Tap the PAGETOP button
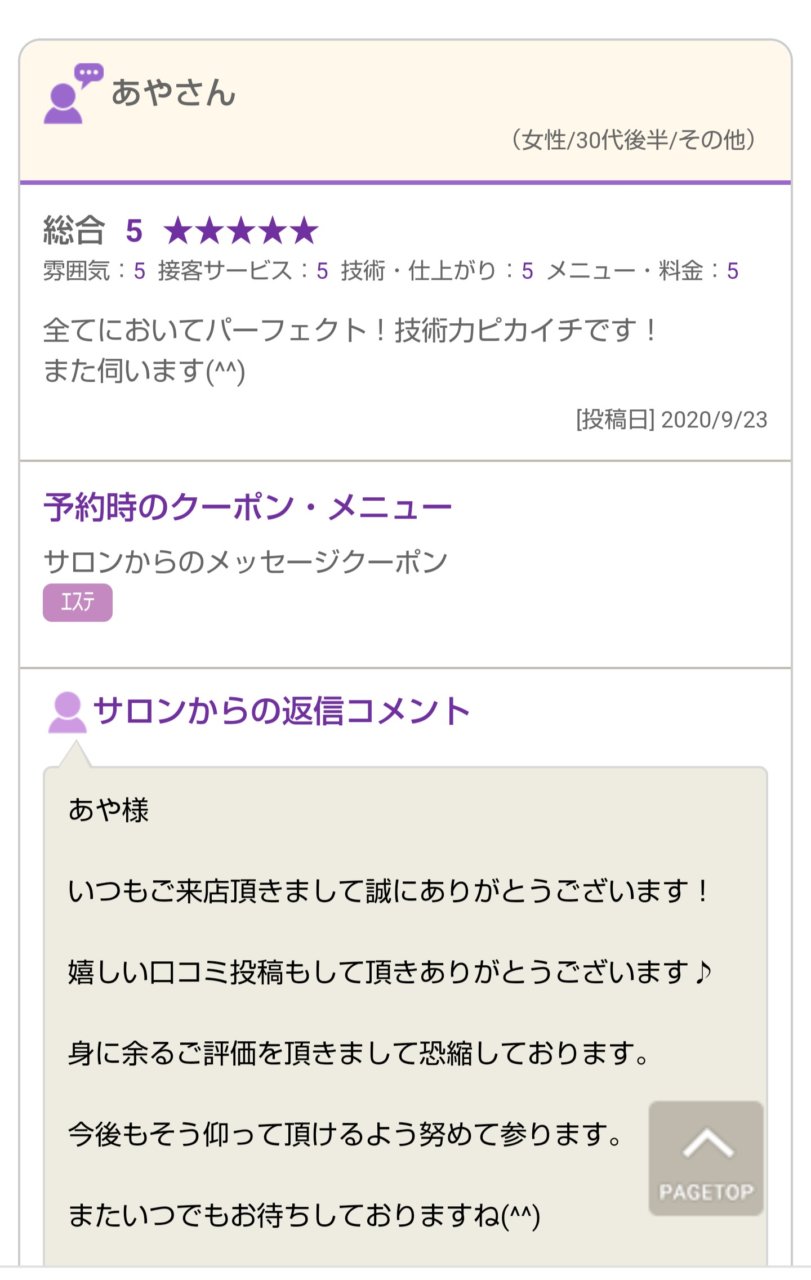811x1280 pixels. [706, 1159]
